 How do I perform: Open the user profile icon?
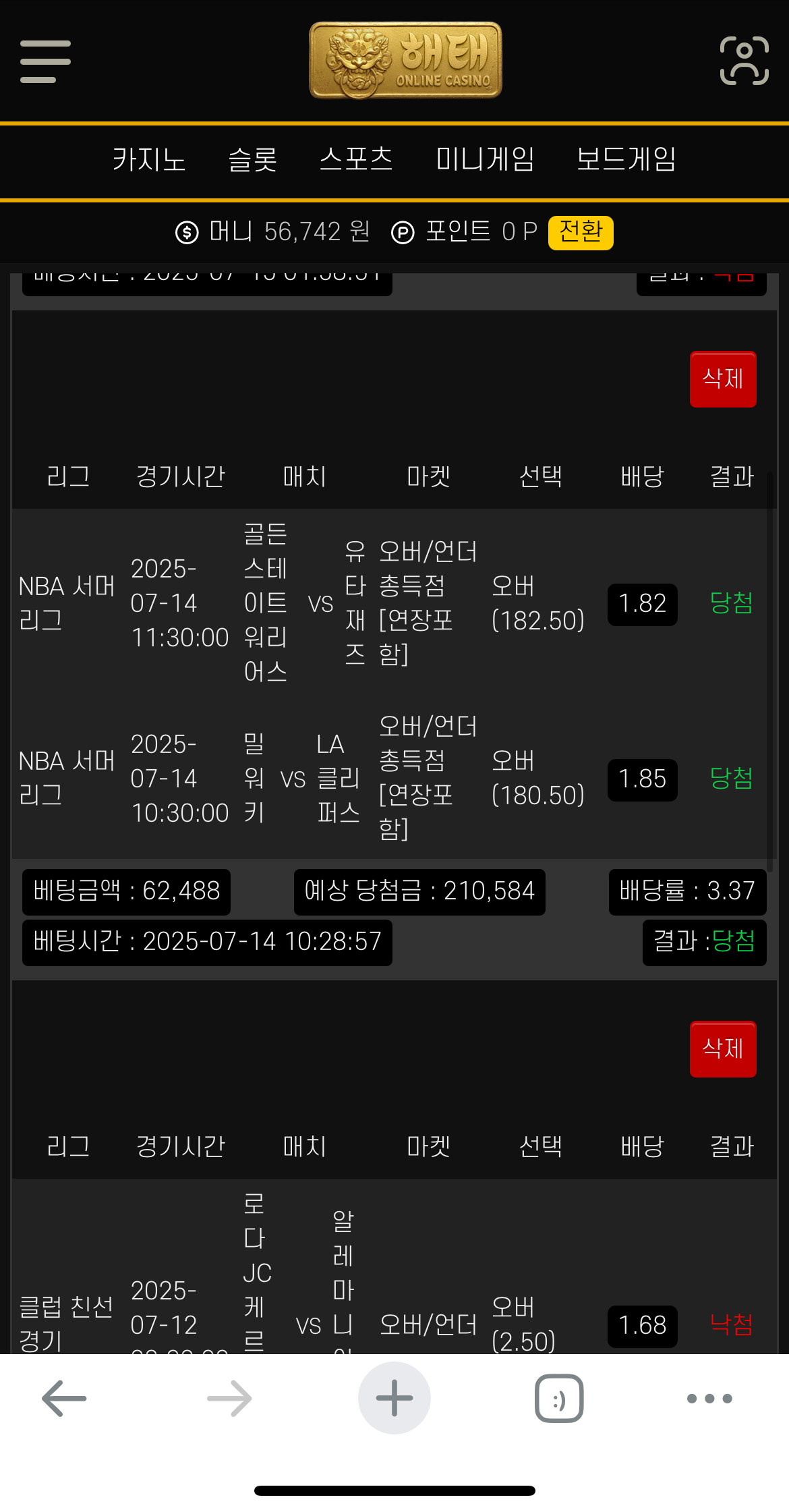[744, 61]
